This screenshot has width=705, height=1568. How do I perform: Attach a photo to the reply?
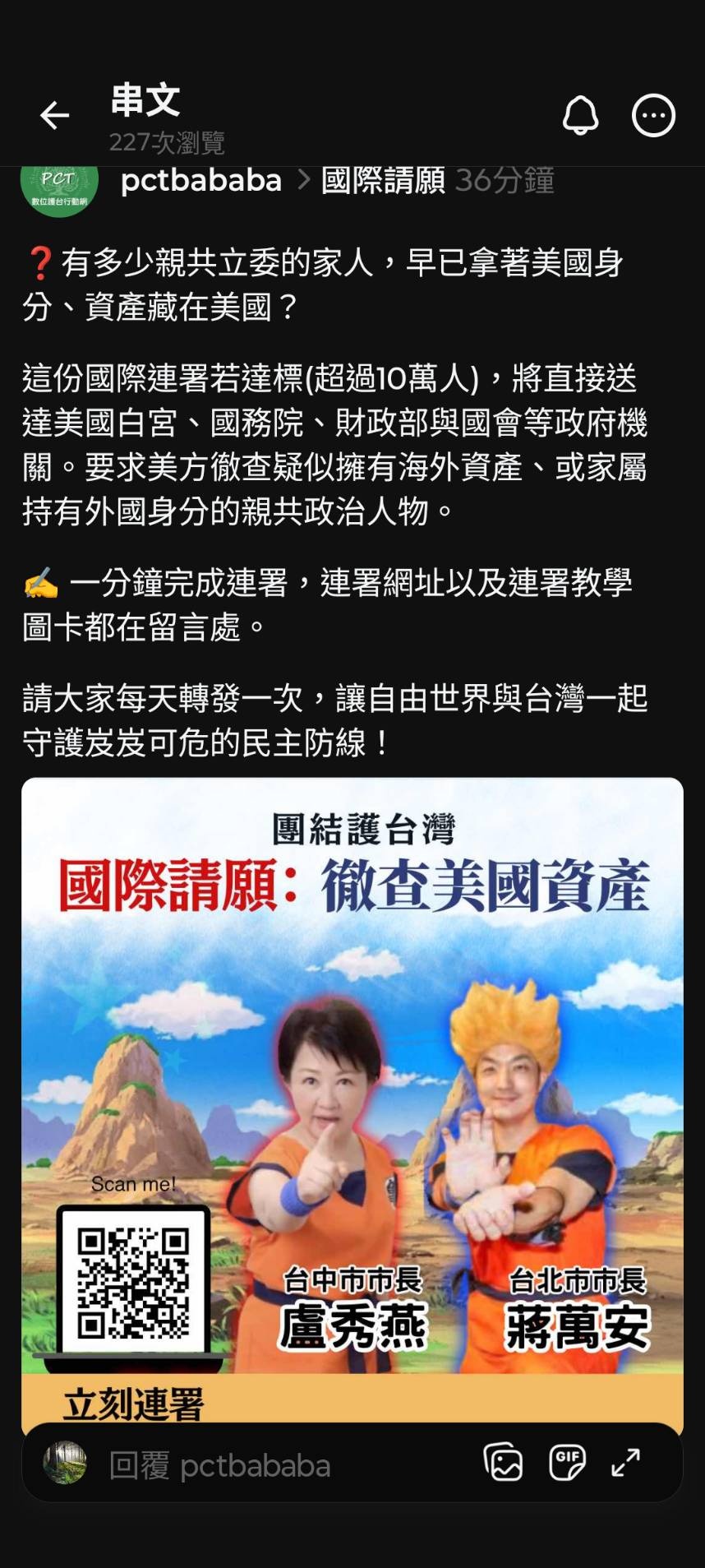click(x=503, y=1463)
